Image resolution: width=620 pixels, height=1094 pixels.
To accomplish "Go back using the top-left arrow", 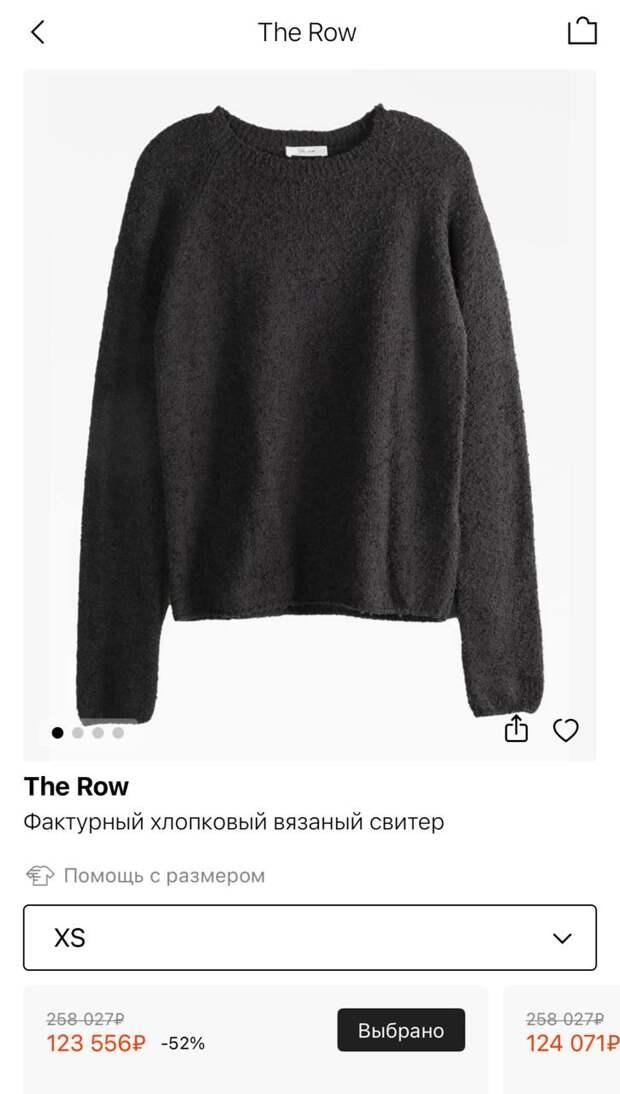I will [38, 32].
